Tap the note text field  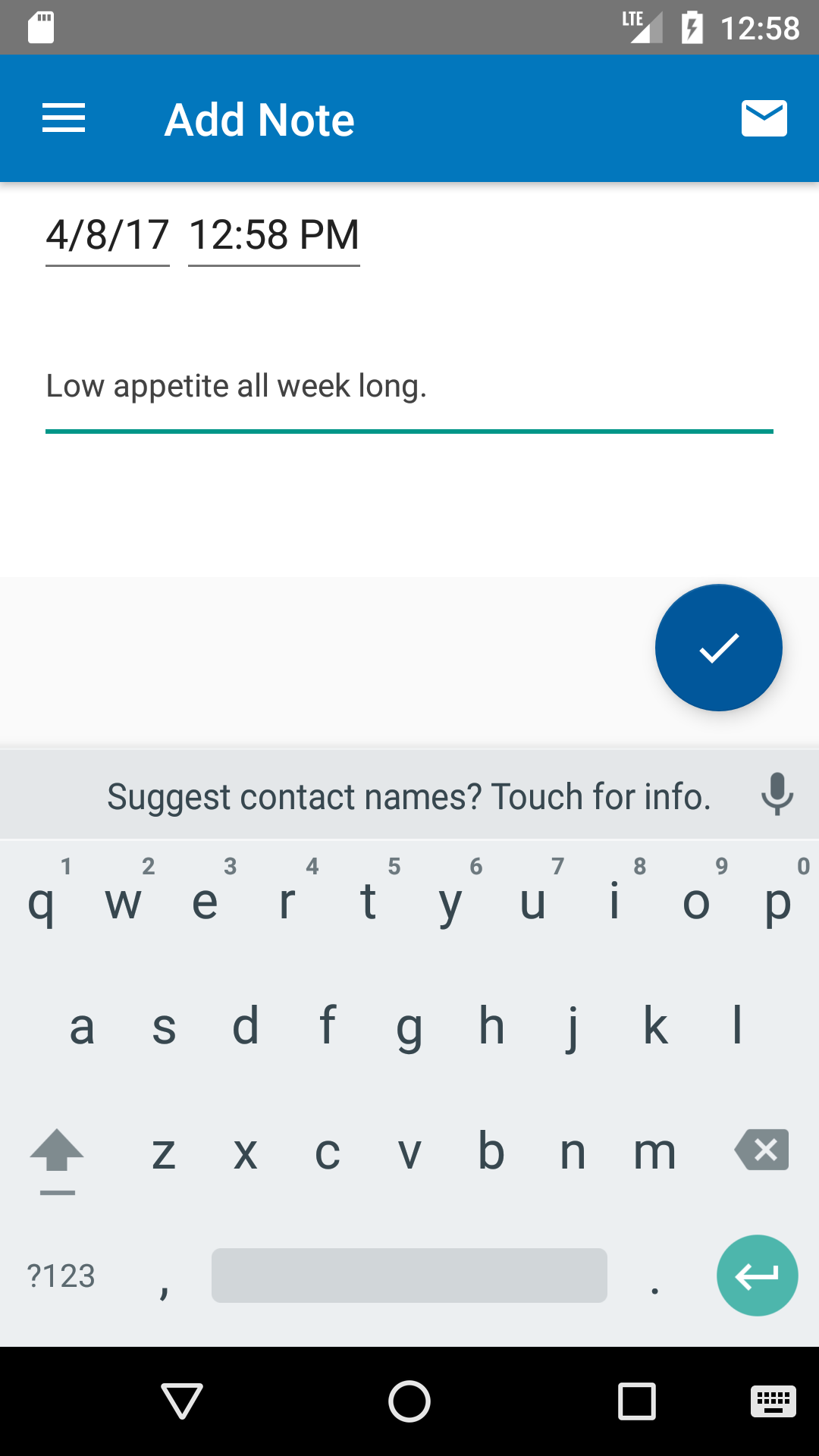[409, 387]
